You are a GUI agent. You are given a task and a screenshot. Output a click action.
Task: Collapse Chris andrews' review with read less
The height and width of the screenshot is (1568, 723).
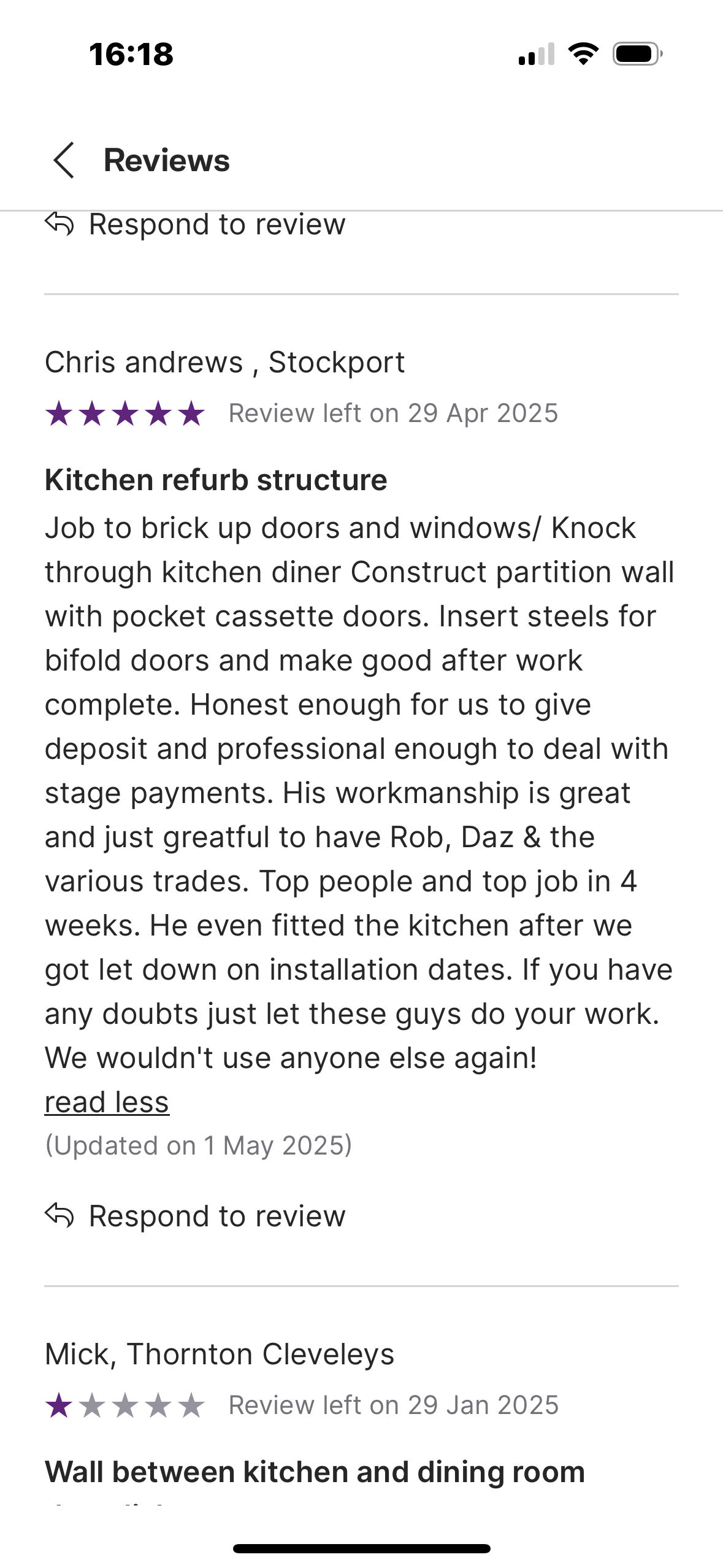(x=107, y=1102)
